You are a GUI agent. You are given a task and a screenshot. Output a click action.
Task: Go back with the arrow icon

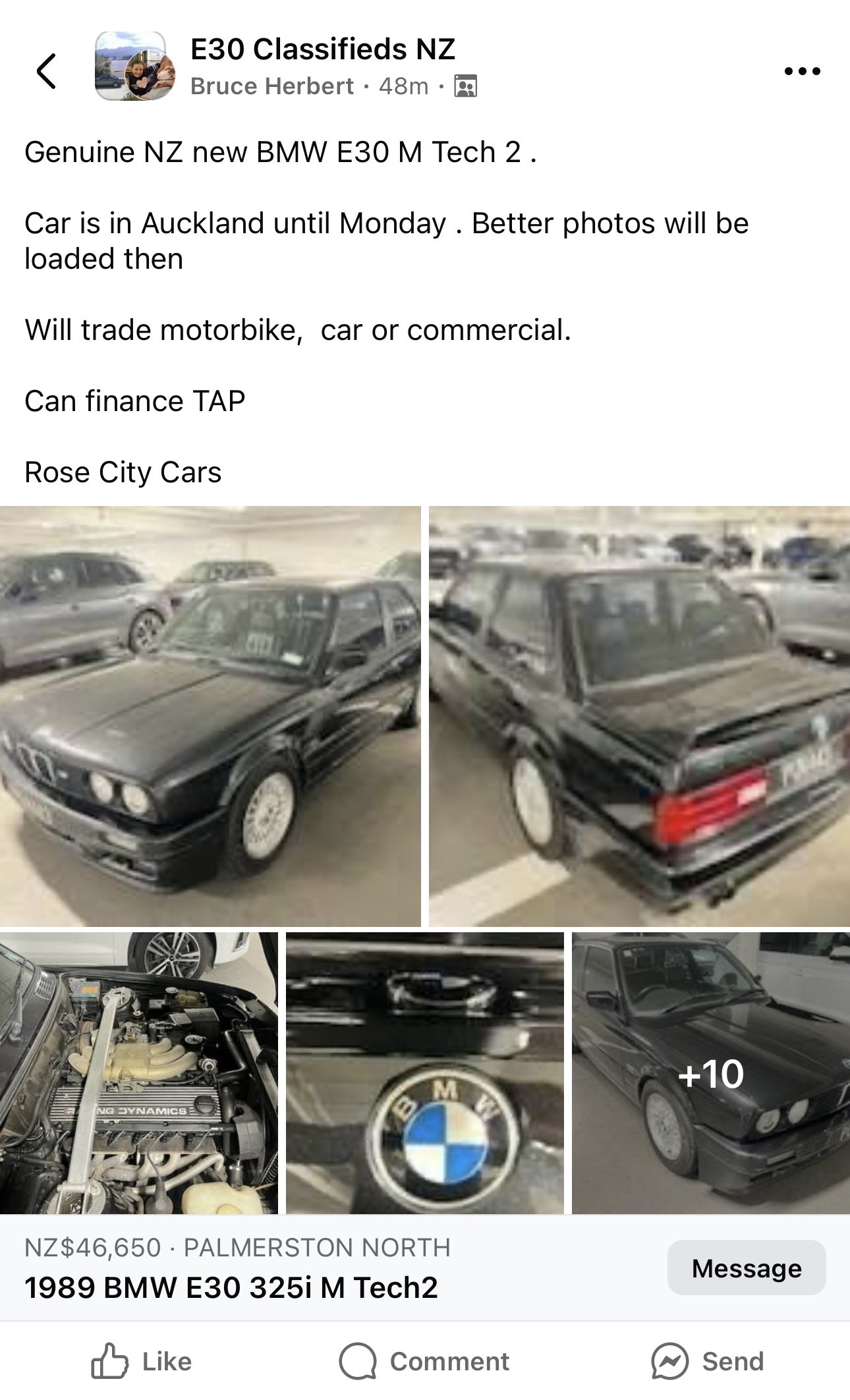click(x=46, y=70)
